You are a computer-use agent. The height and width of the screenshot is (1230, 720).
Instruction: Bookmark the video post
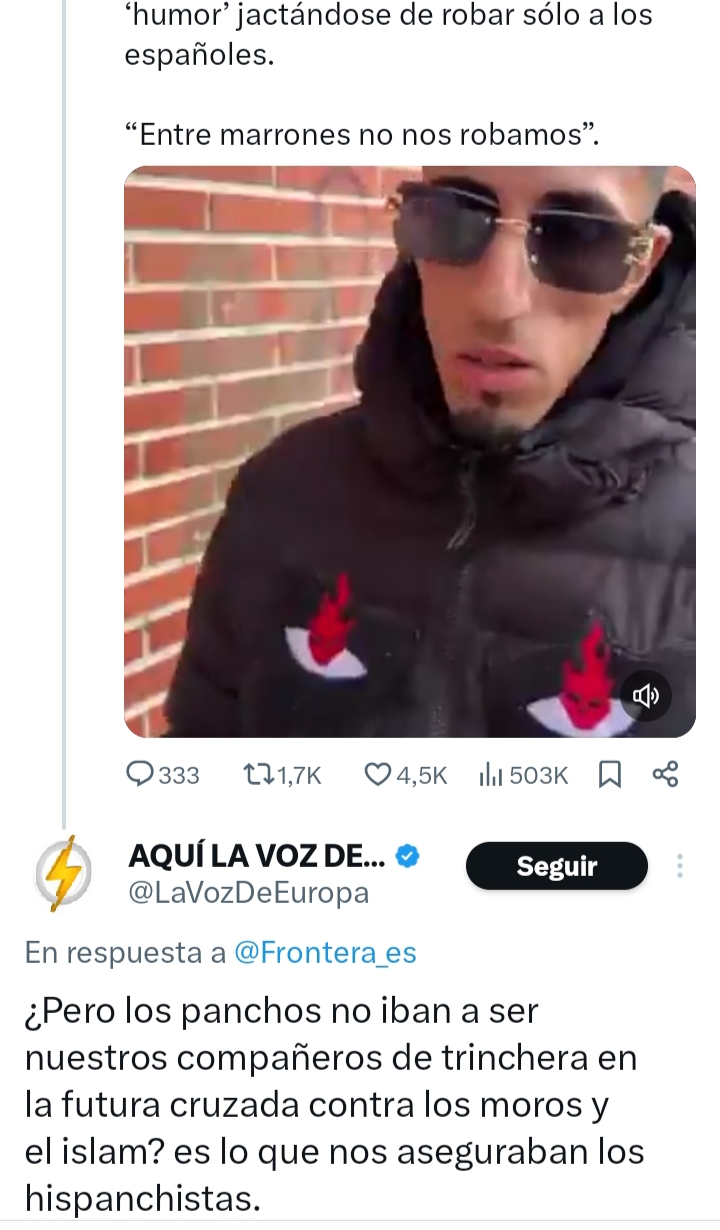(608, 774)
